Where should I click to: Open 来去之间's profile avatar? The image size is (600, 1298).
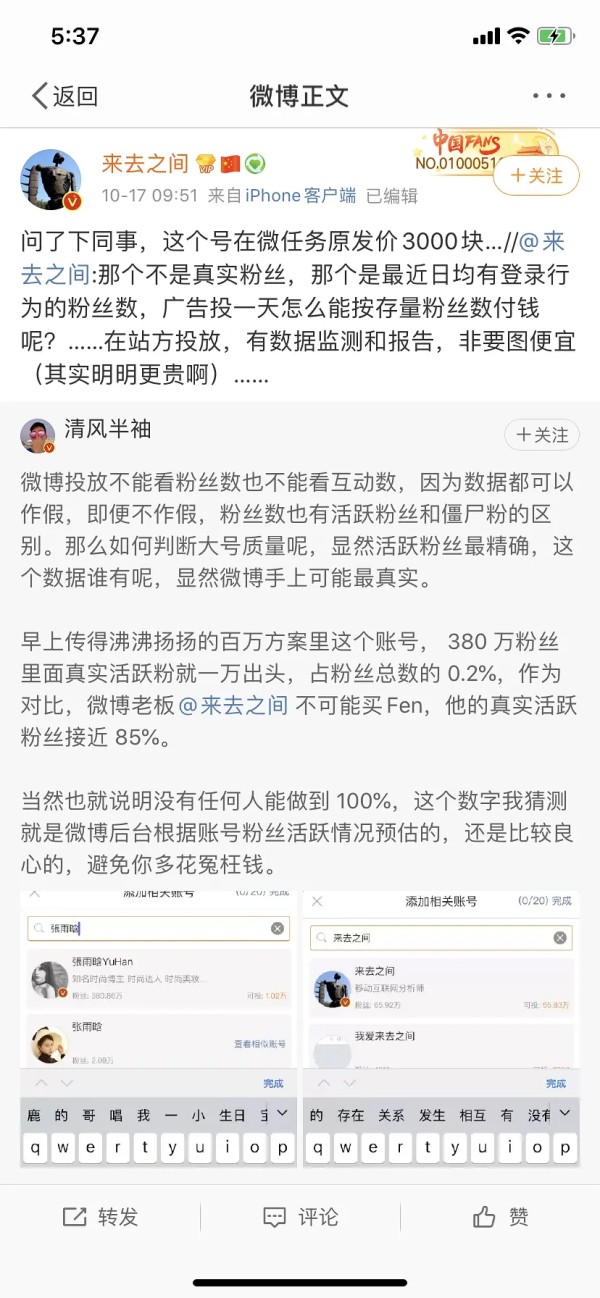(x=51, y=180)
